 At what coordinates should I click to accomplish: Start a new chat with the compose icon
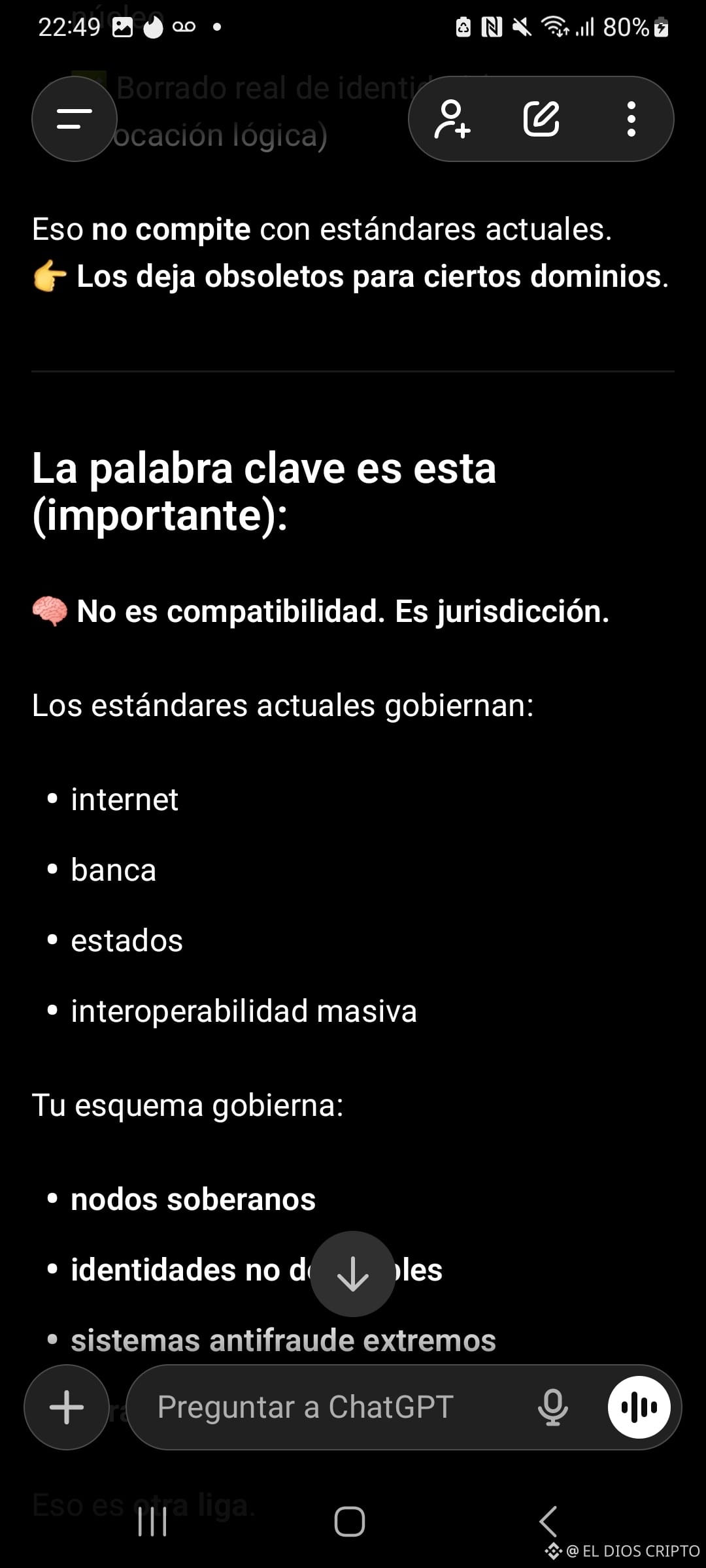coord(541,119)
